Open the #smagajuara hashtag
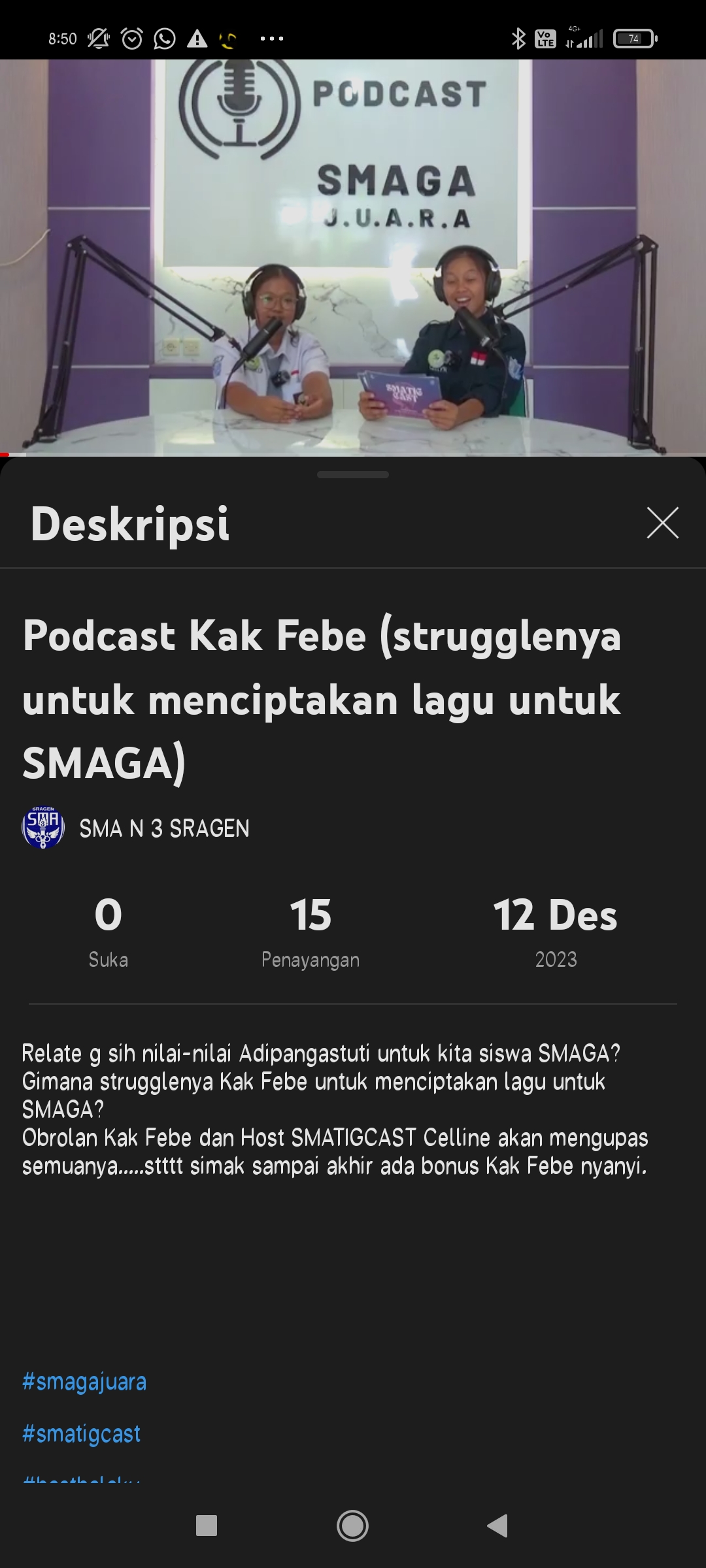 click(x=84, y=1382)
